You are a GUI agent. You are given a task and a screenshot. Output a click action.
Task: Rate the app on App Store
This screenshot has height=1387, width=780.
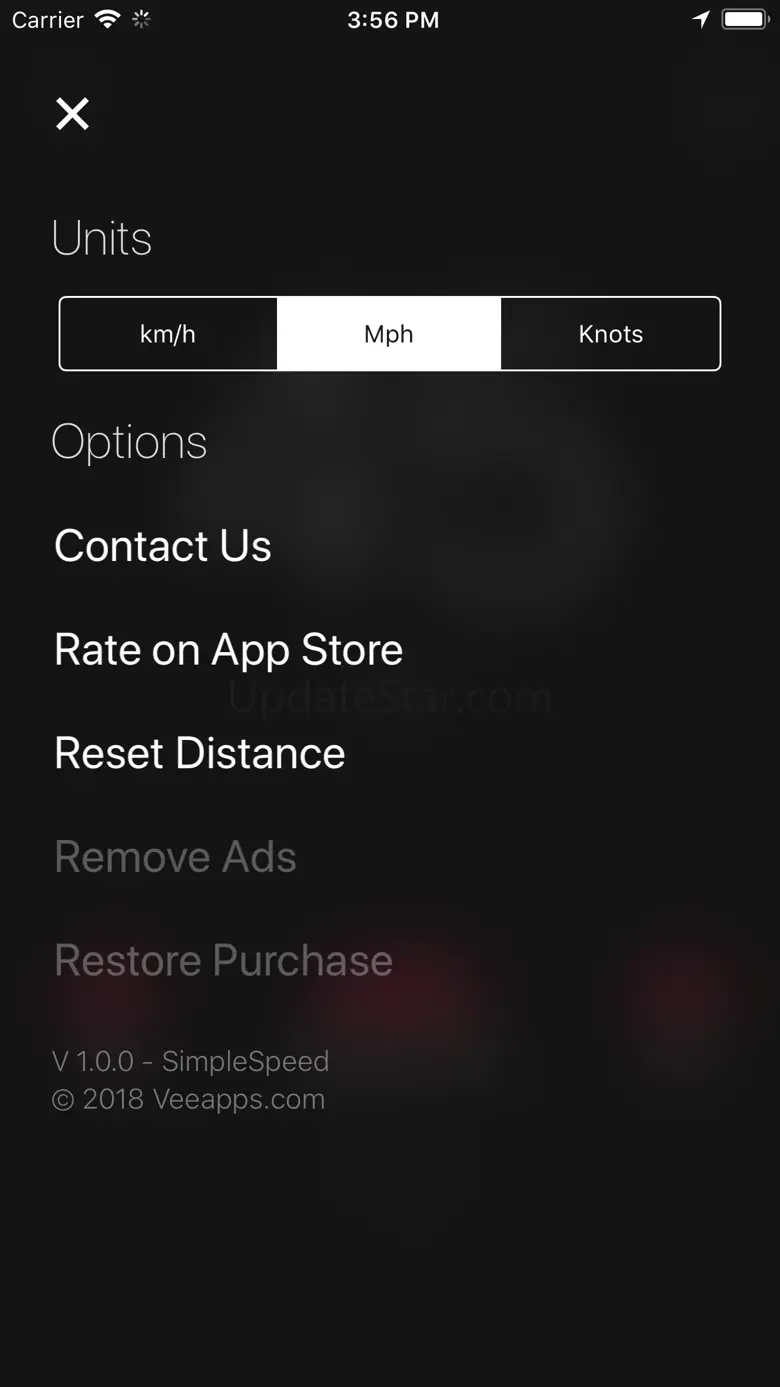tap(228, 650)
